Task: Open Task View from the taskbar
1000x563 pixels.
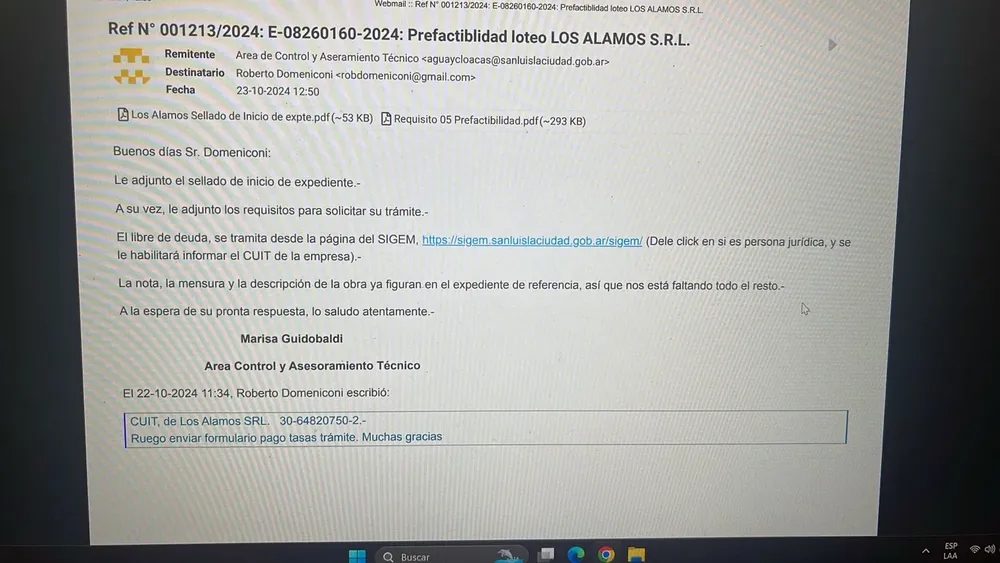Action: 546,555
